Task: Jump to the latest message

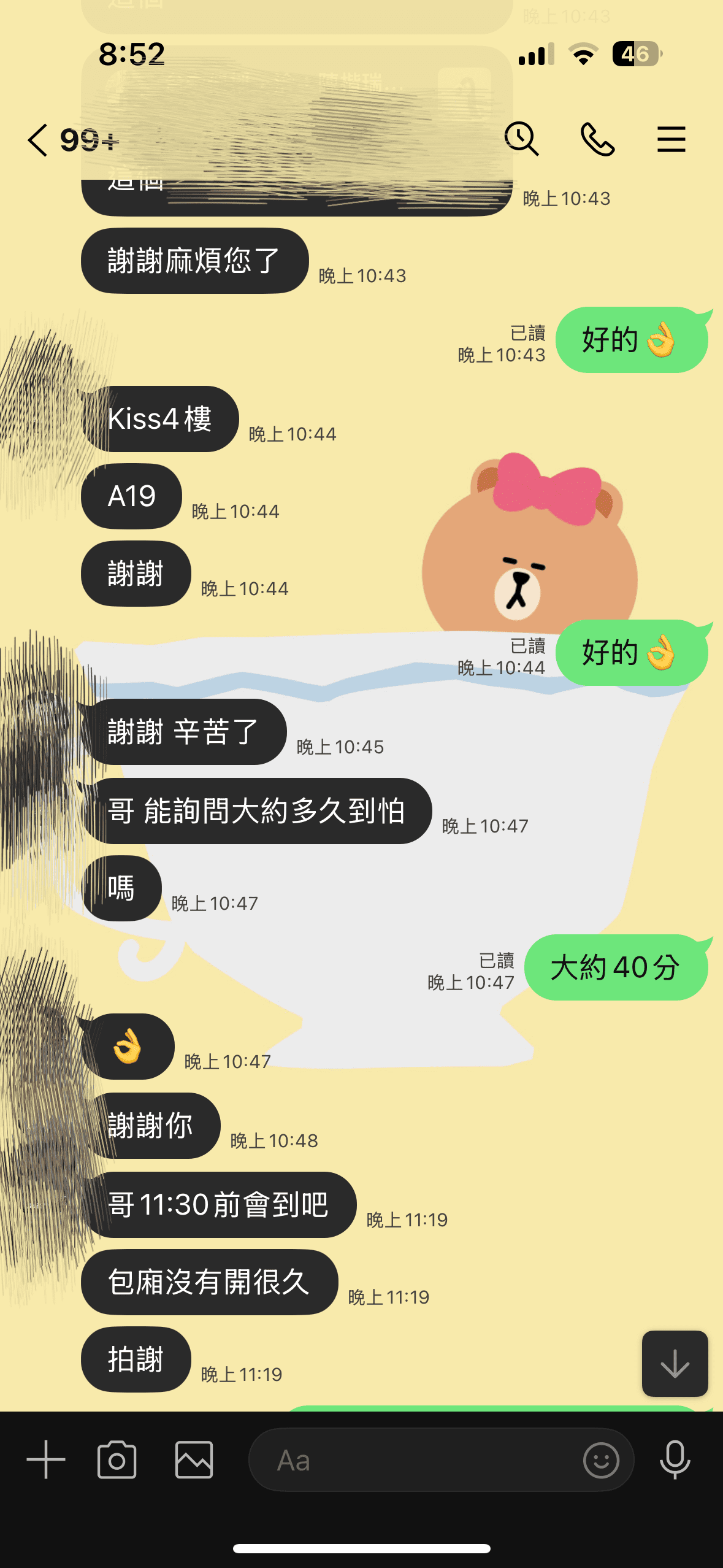Action: coord(675,1363)
